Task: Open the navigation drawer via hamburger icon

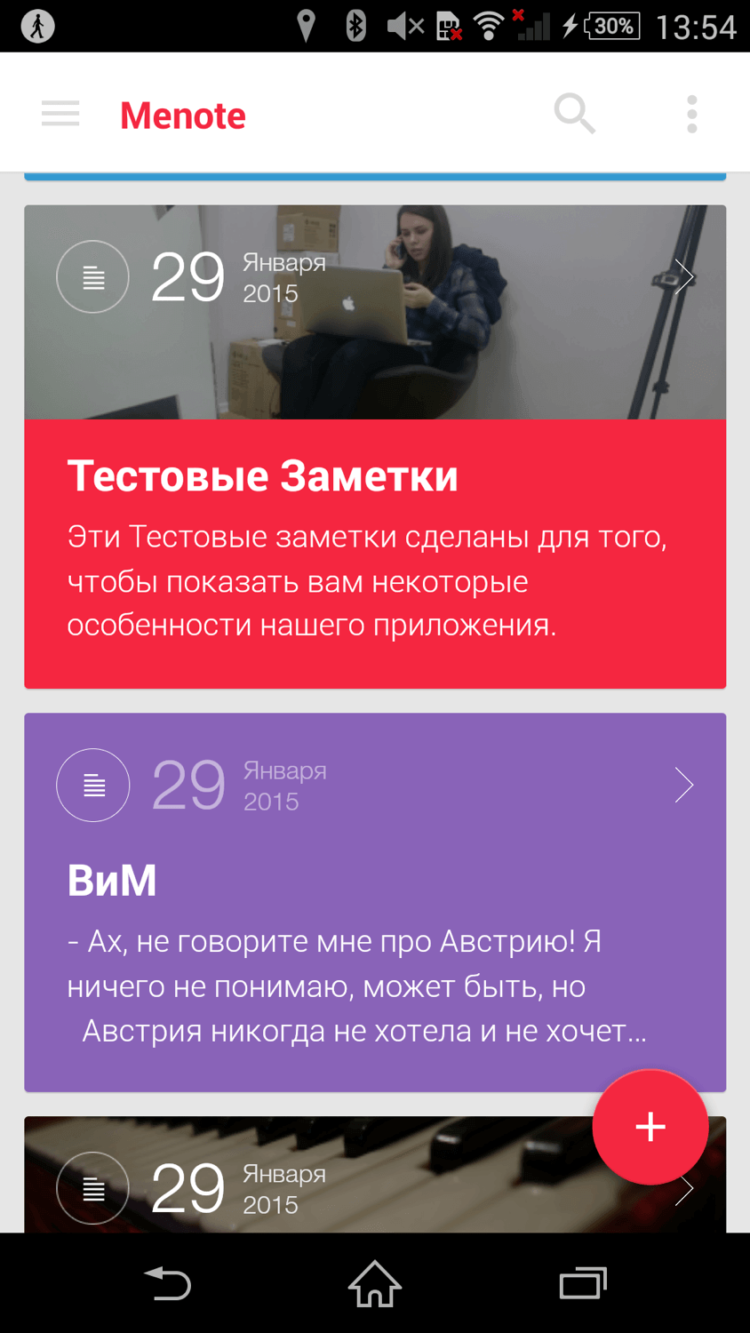Action: click(60, 113)
